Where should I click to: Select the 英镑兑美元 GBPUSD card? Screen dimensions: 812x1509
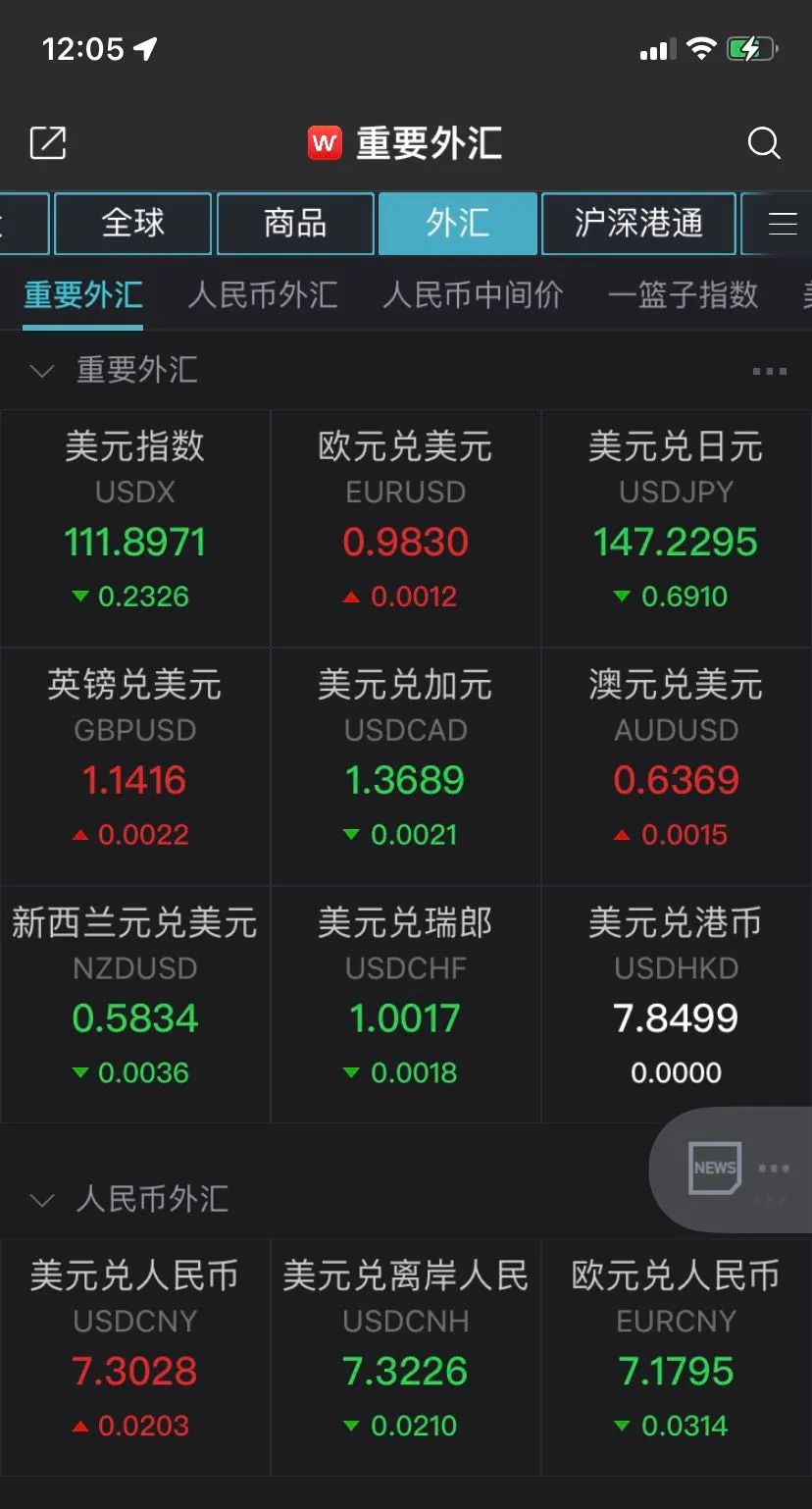pos(135,766)
